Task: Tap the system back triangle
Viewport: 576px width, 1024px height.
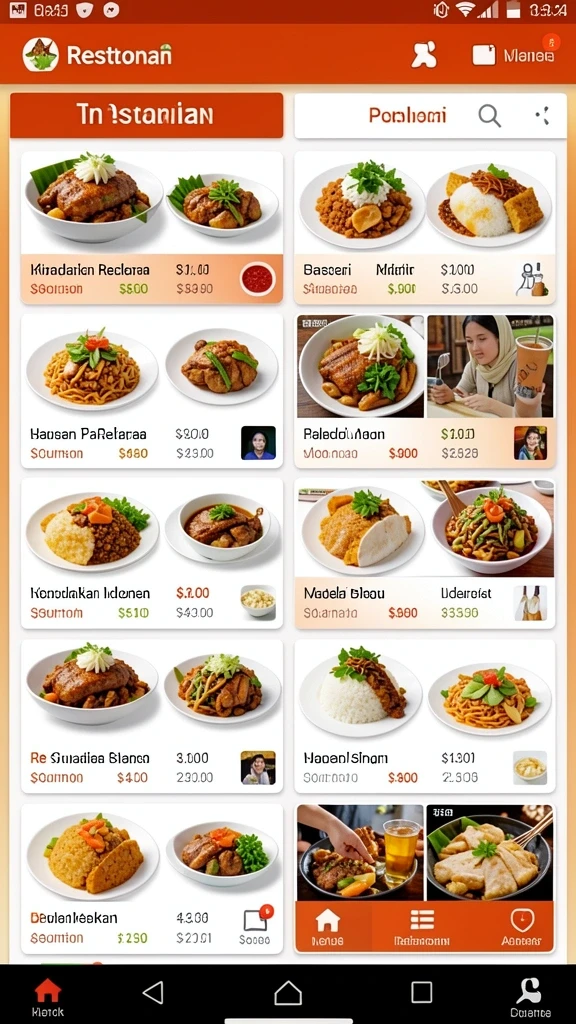Action: pyautogui.click(x=153, y=993)
